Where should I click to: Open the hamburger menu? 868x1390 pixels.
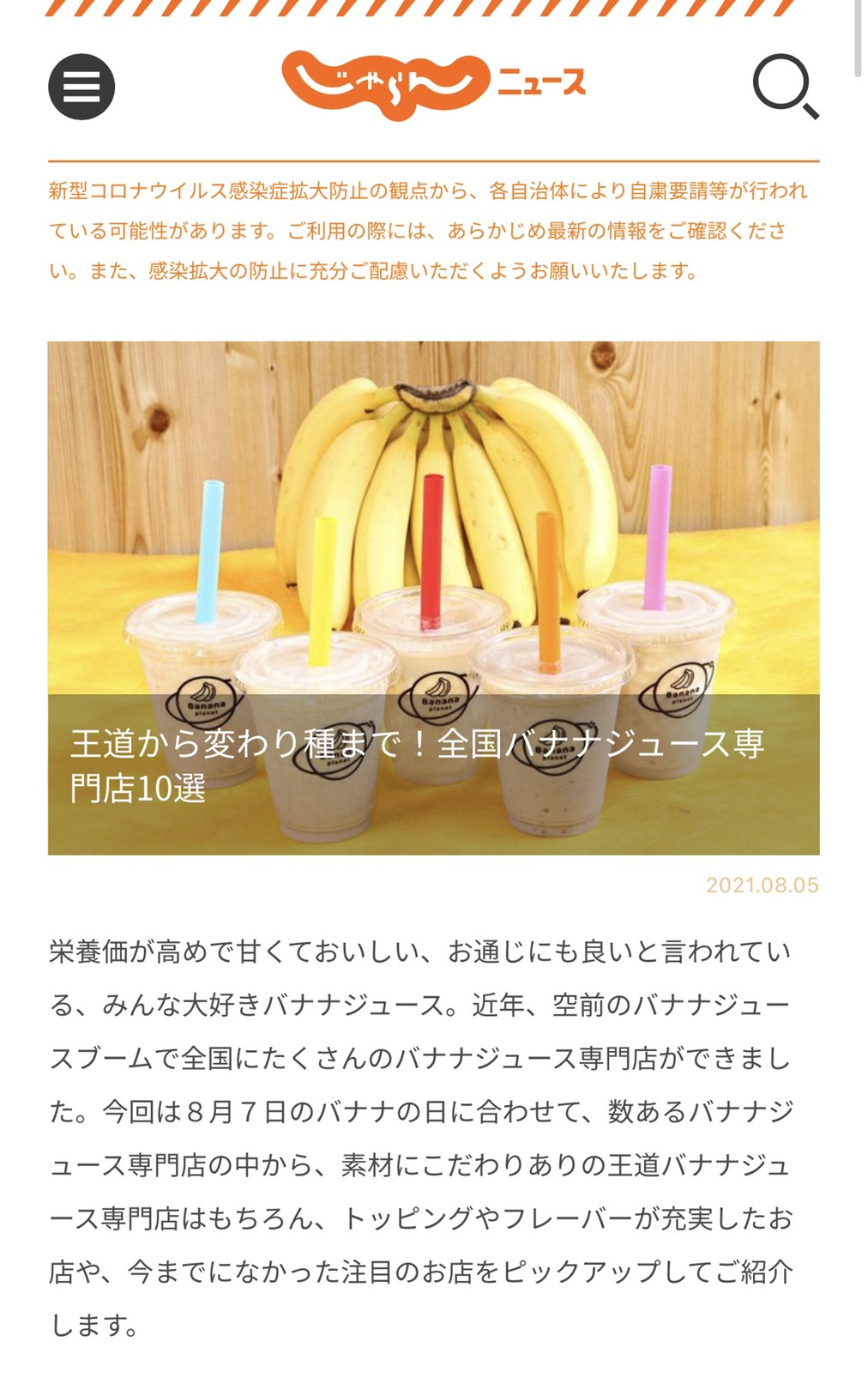click(81, 87)
